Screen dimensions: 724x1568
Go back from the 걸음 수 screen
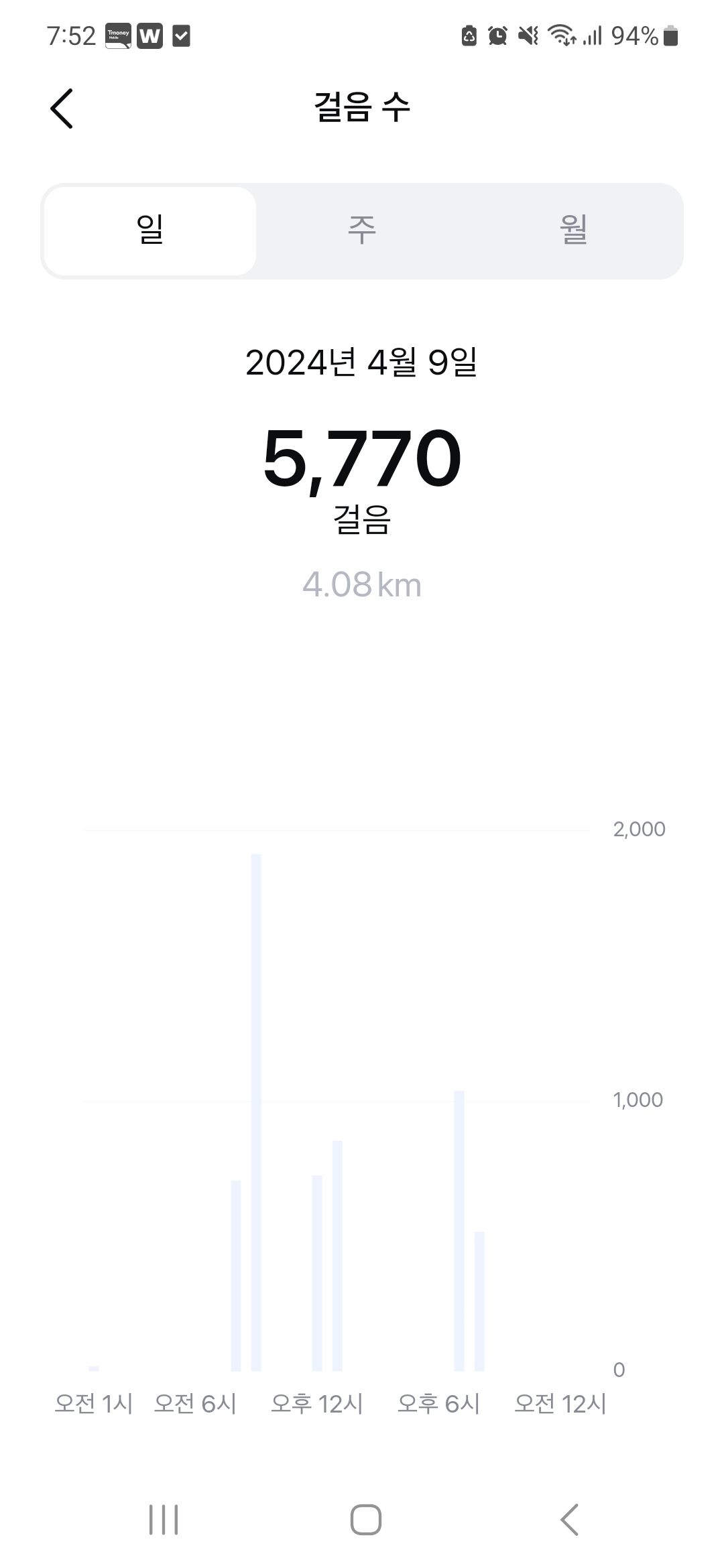62,108
